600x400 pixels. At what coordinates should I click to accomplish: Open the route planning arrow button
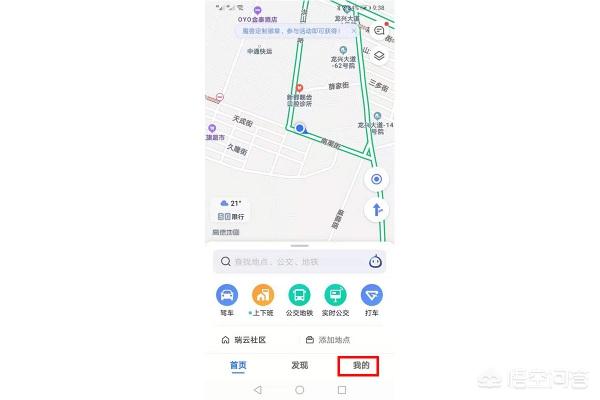coord(377,210)
